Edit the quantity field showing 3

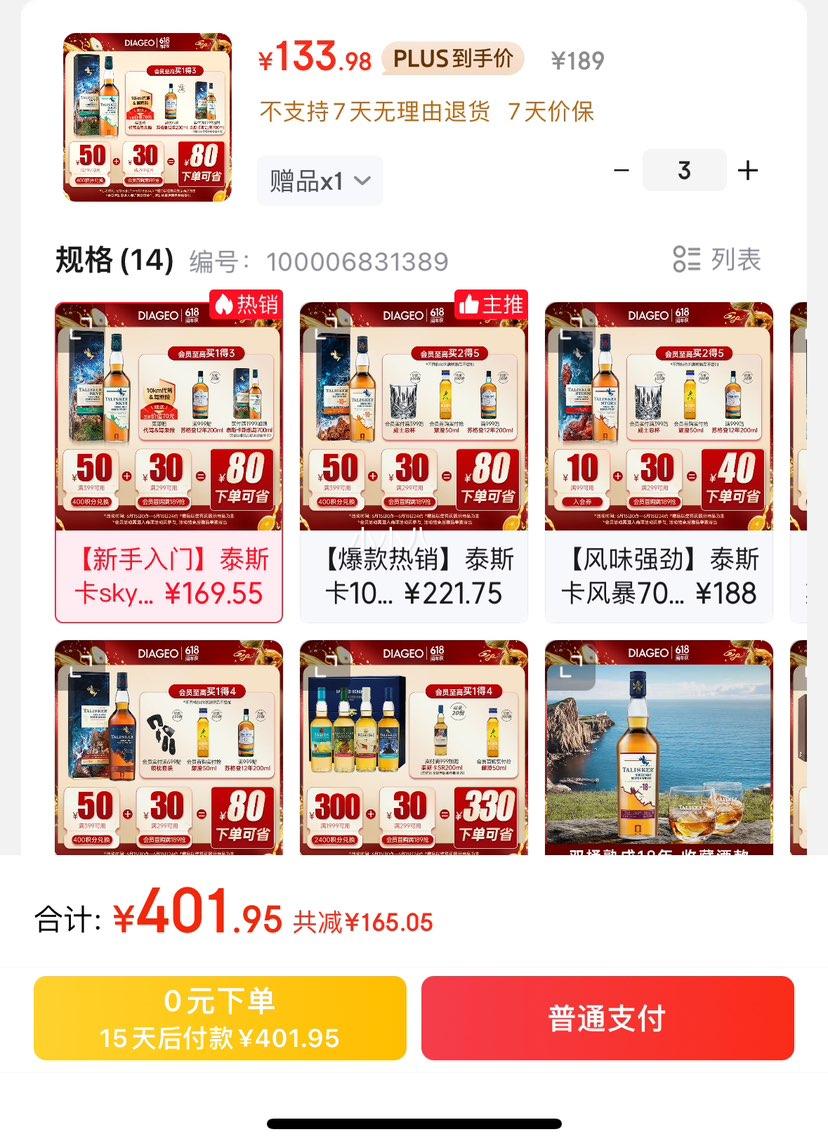(x=684, y=170)
